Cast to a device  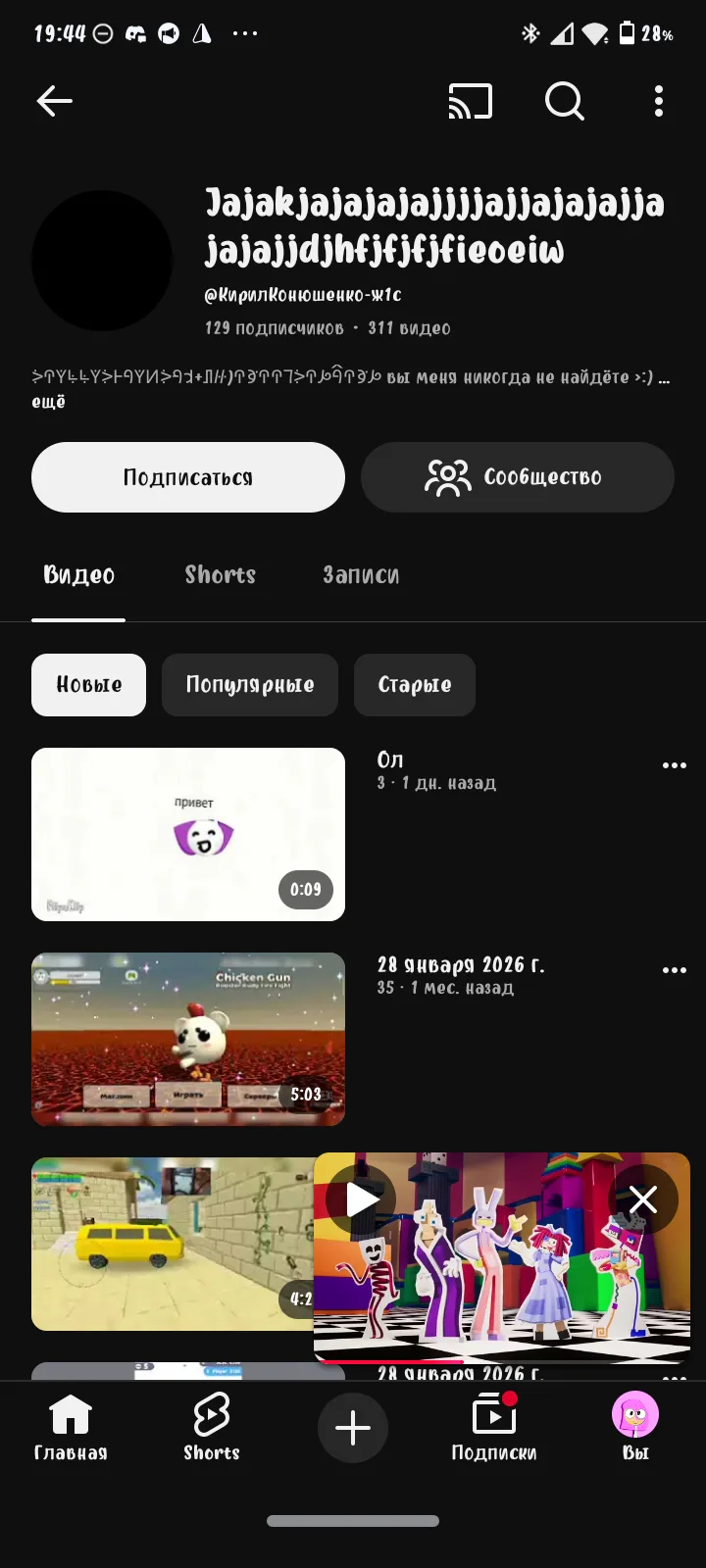click(x=470, y=101)
